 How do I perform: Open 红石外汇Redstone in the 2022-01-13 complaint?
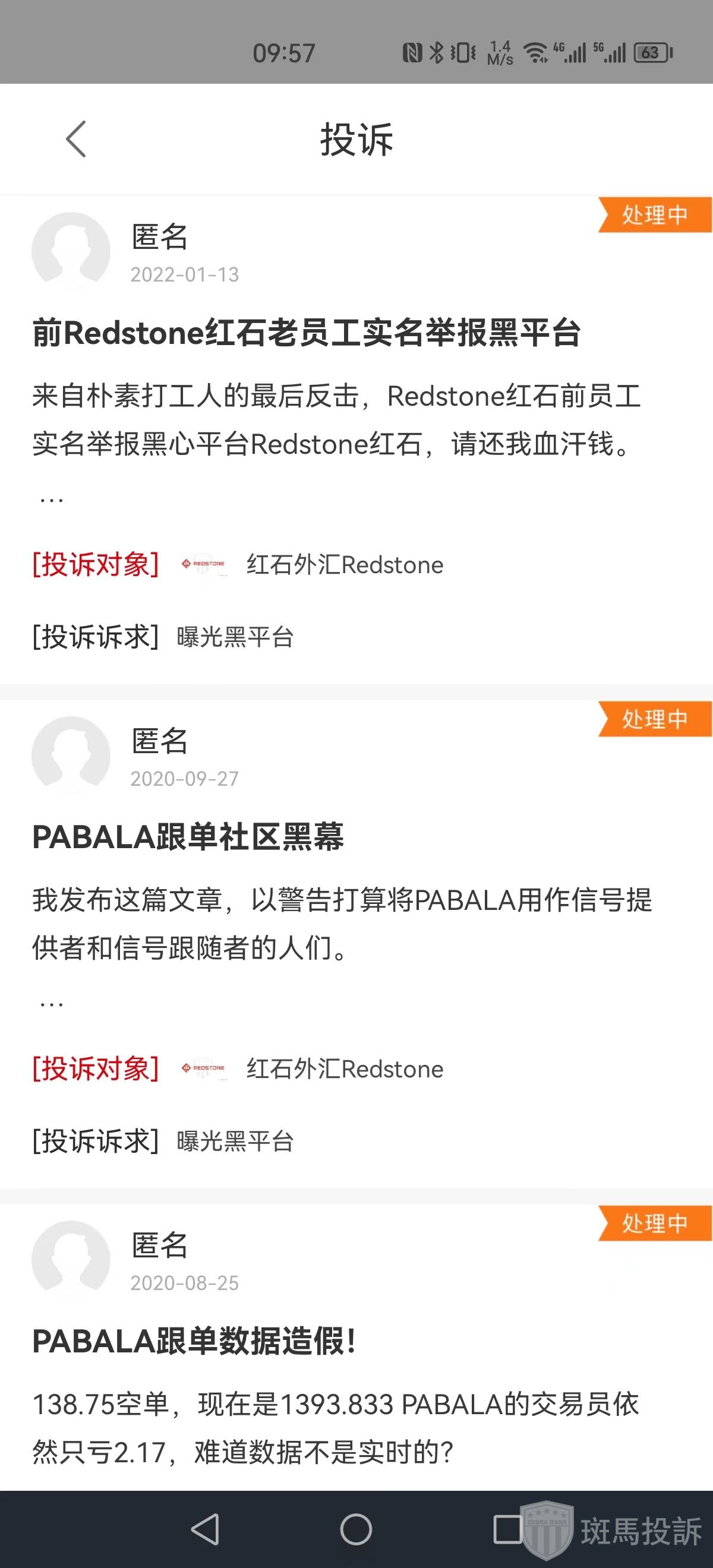pos(344,565)
